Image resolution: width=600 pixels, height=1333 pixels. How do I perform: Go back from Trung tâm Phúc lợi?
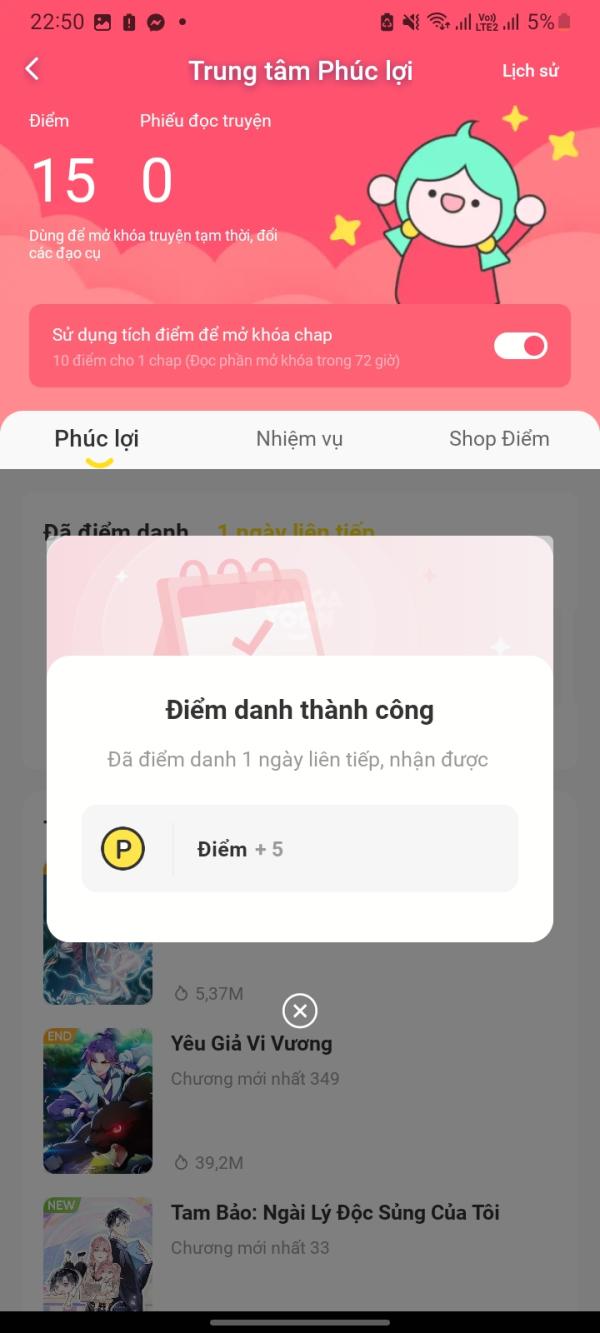click(33, 69)
